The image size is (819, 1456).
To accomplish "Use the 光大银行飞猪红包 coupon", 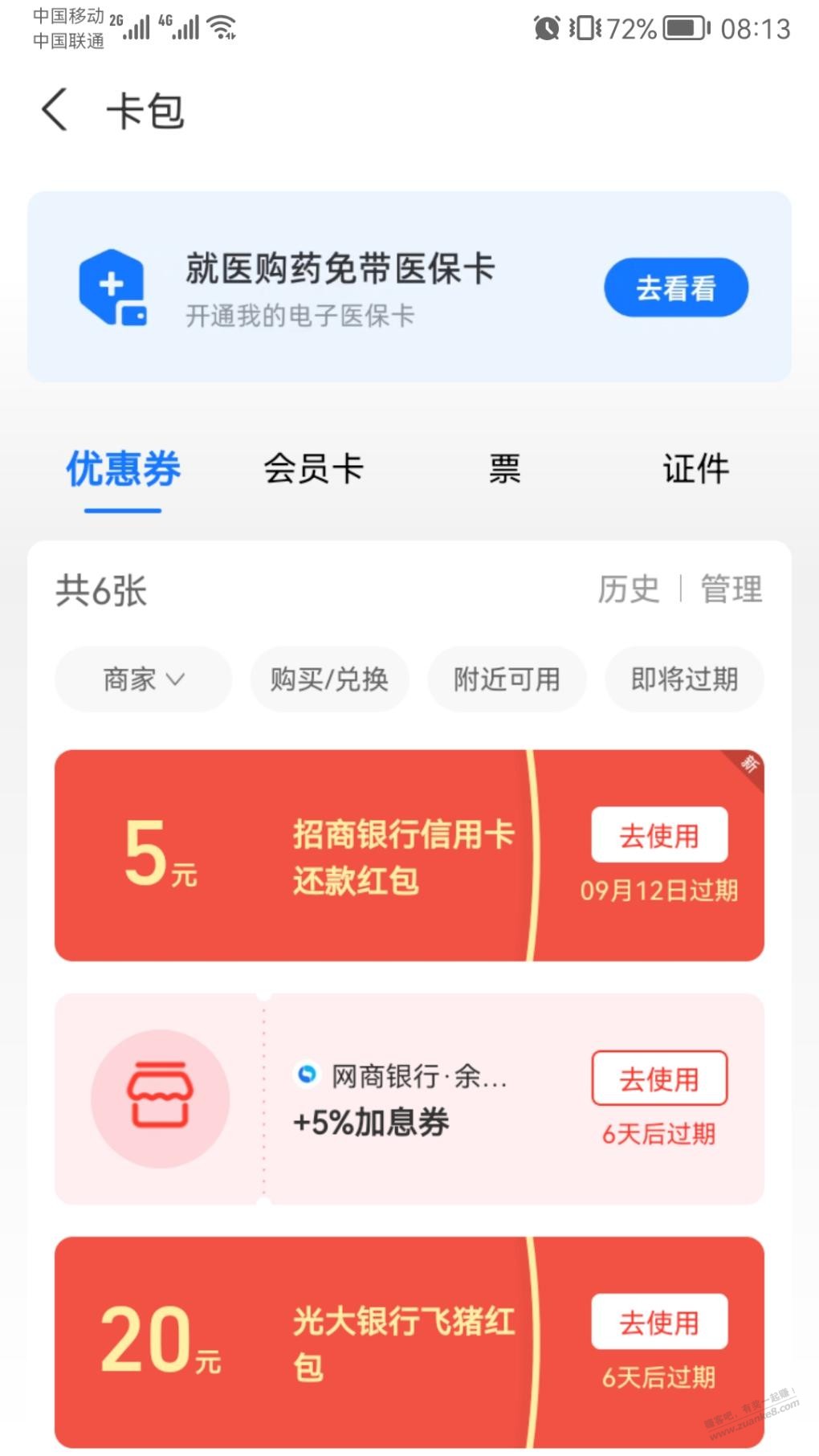I will click(659, 1322).
